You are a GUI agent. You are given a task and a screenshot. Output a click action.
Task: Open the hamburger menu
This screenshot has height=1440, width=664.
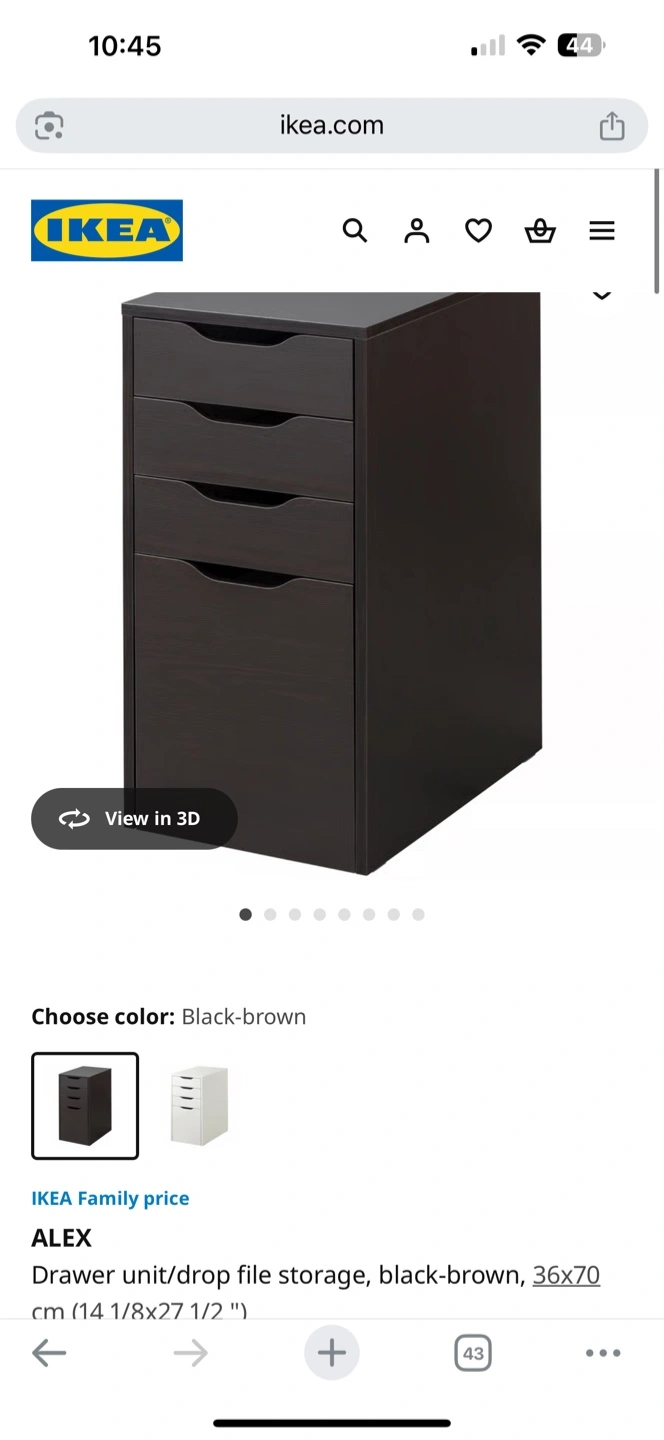click(602, 231)
